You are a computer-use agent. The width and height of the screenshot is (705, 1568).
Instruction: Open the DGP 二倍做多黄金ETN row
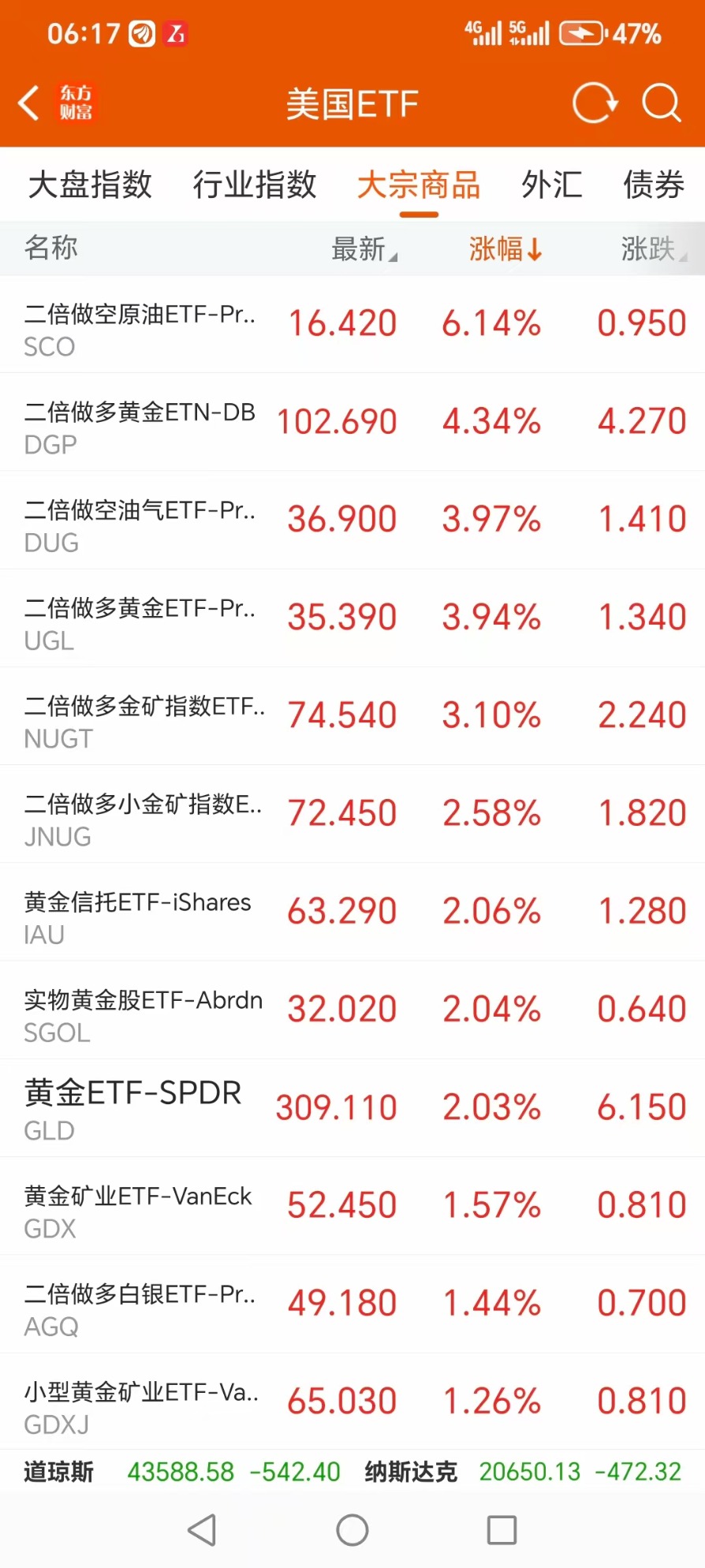pos(352,423)
